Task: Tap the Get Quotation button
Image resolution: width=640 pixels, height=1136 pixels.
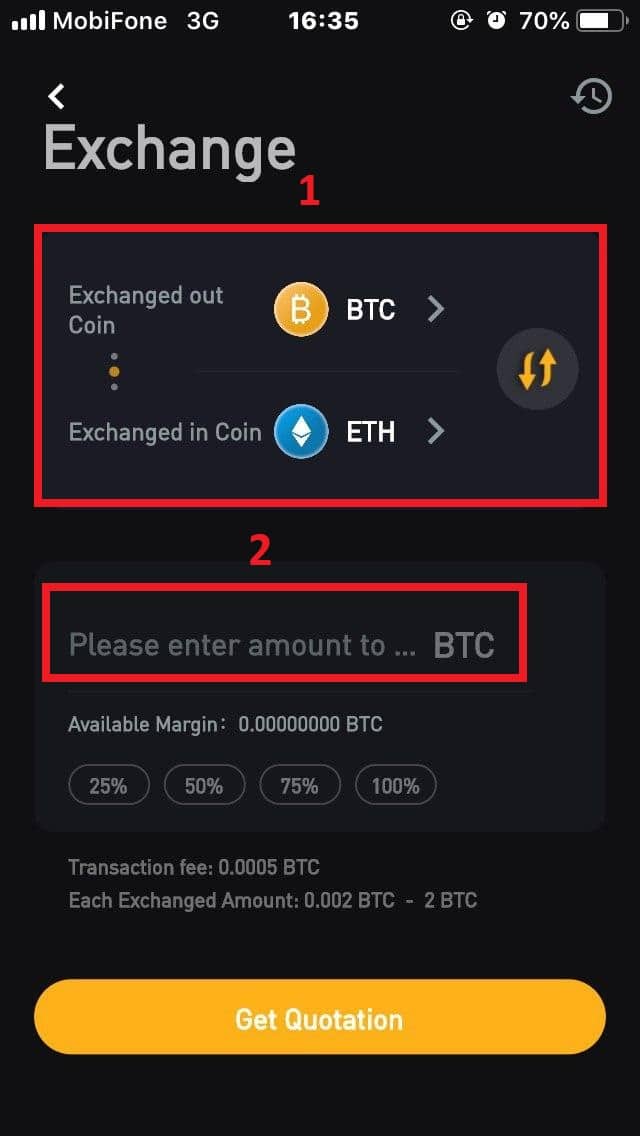Action: 320,1020
